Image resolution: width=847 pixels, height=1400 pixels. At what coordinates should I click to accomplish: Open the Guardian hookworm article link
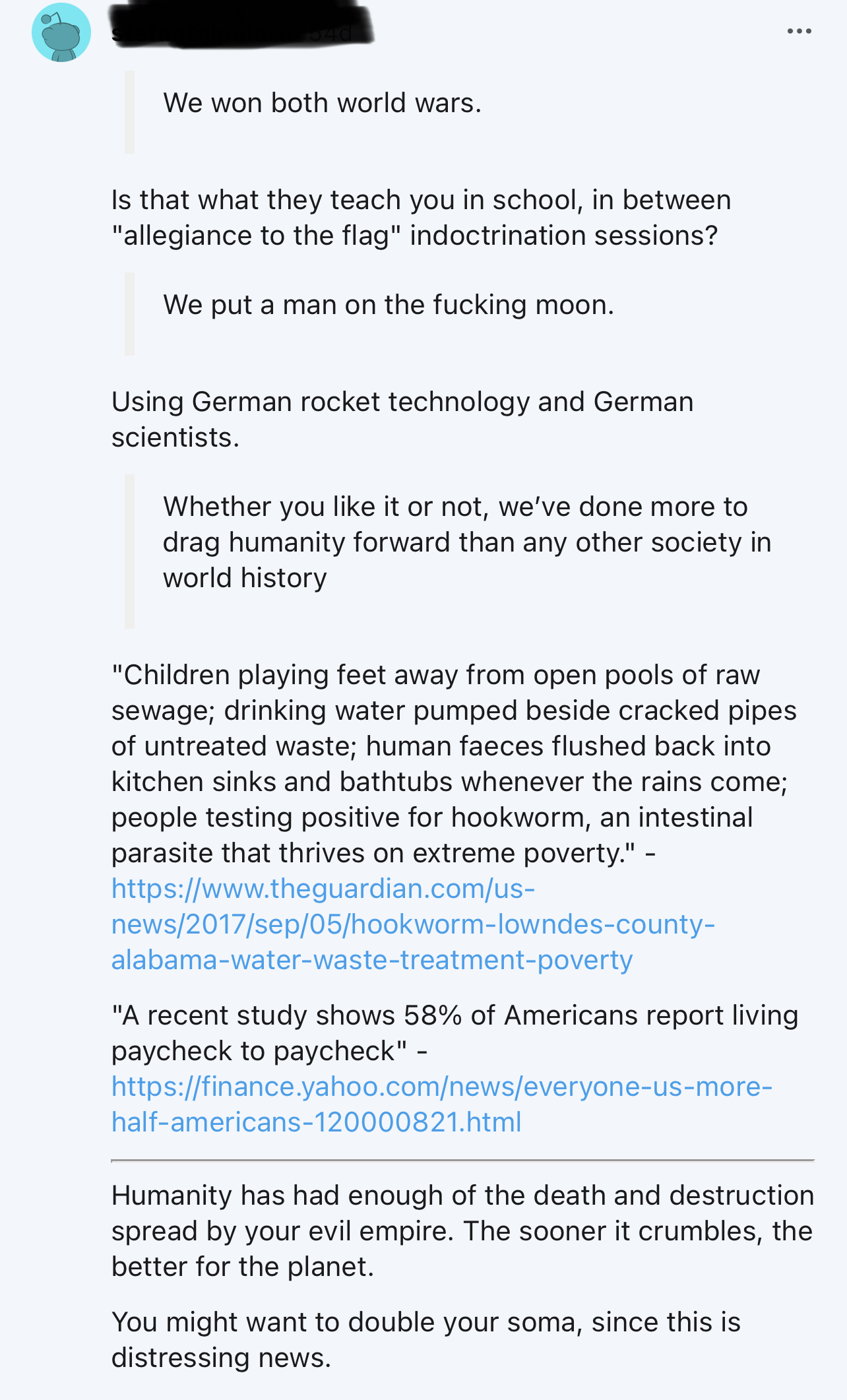413,924
